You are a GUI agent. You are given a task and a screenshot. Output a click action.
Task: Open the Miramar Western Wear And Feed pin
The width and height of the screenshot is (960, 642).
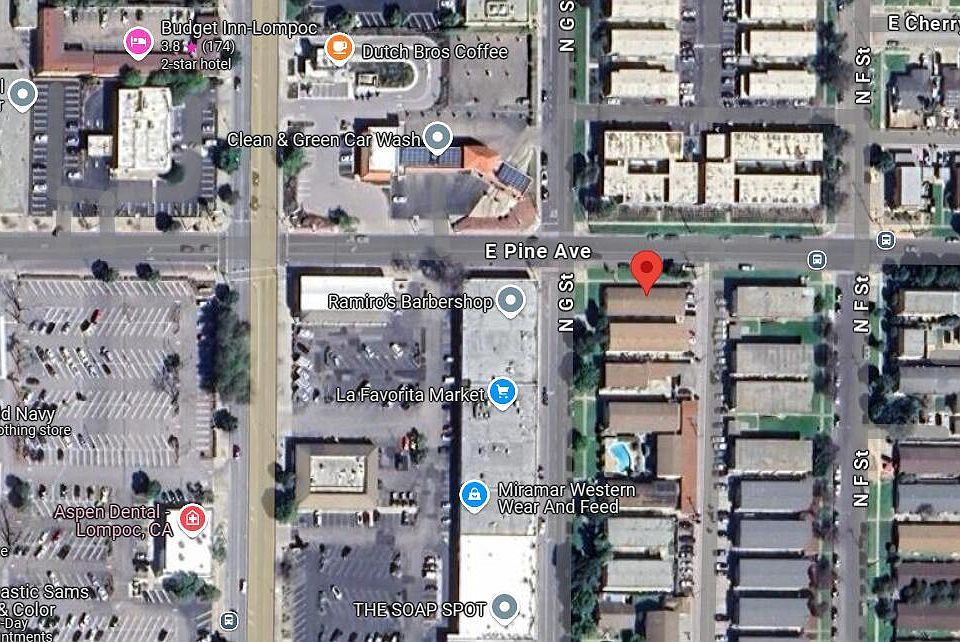(x=473, y=493)
